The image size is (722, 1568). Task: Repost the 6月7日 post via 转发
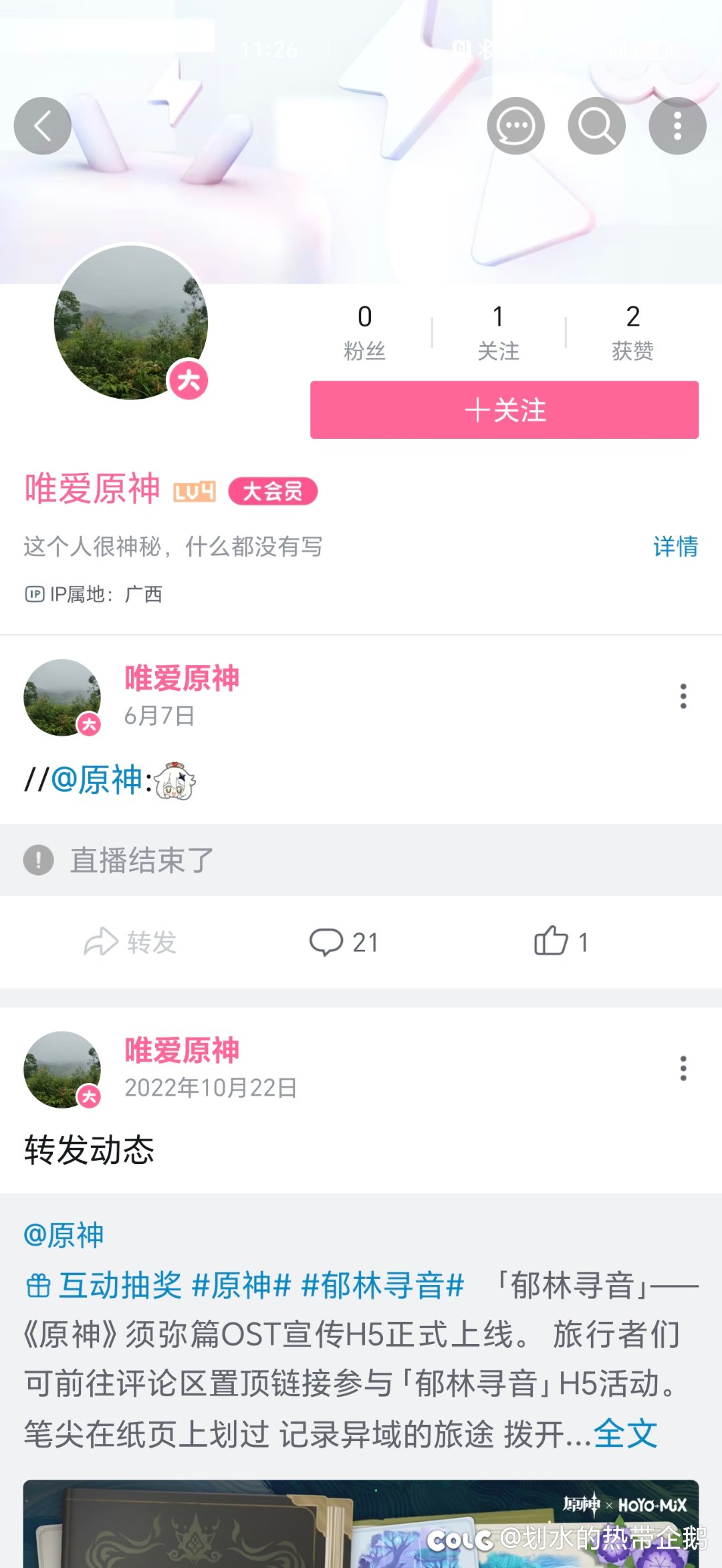click(130, 942)
